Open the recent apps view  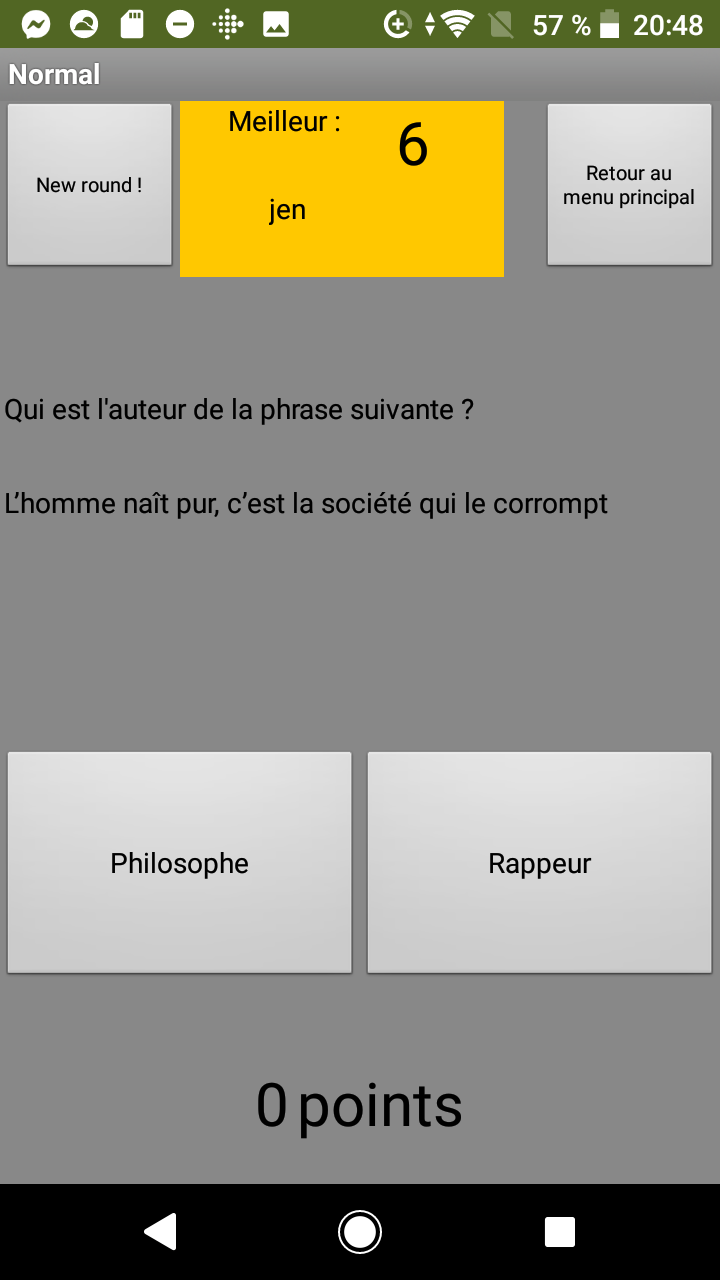click(x=560, y=1231)
